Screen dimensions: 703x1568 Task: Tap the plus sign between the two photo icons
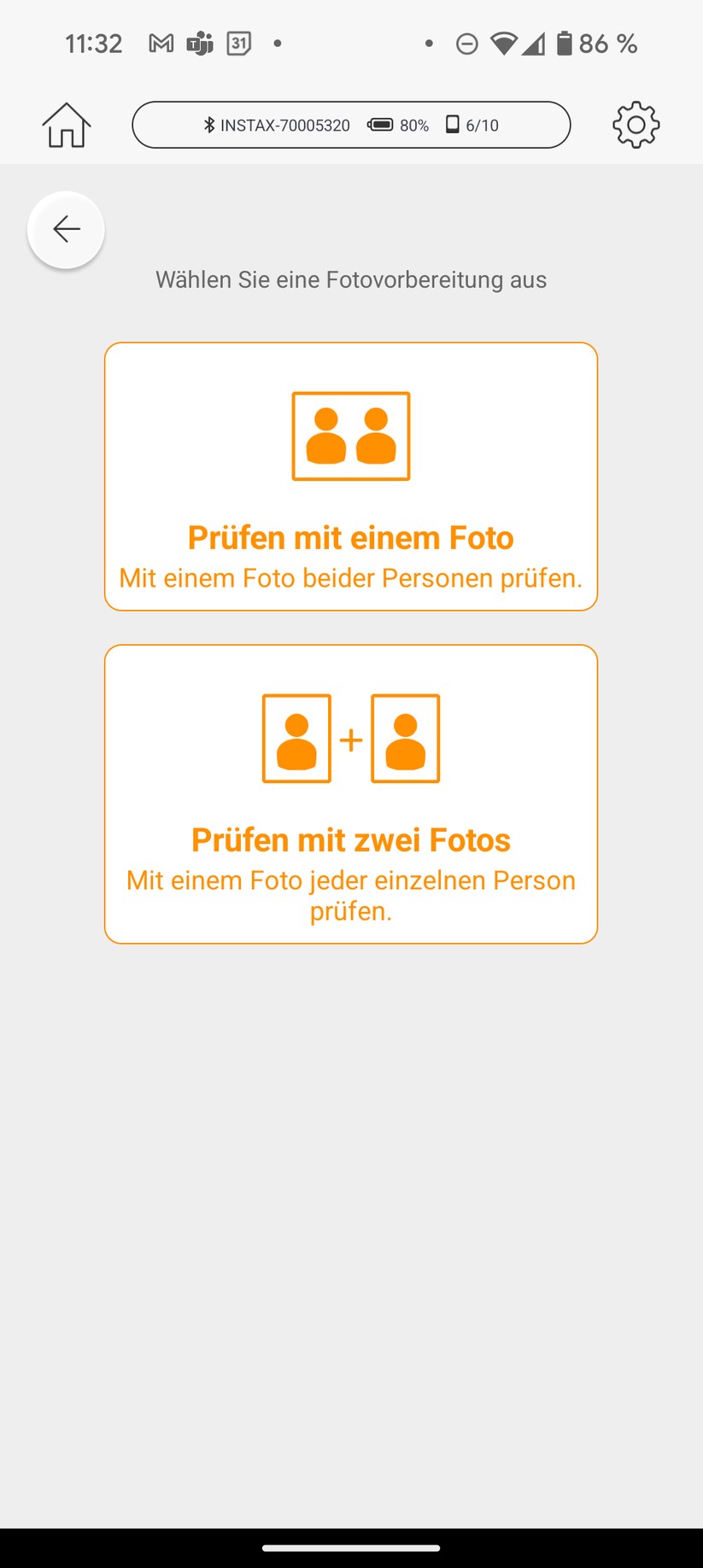coord(350,740)
